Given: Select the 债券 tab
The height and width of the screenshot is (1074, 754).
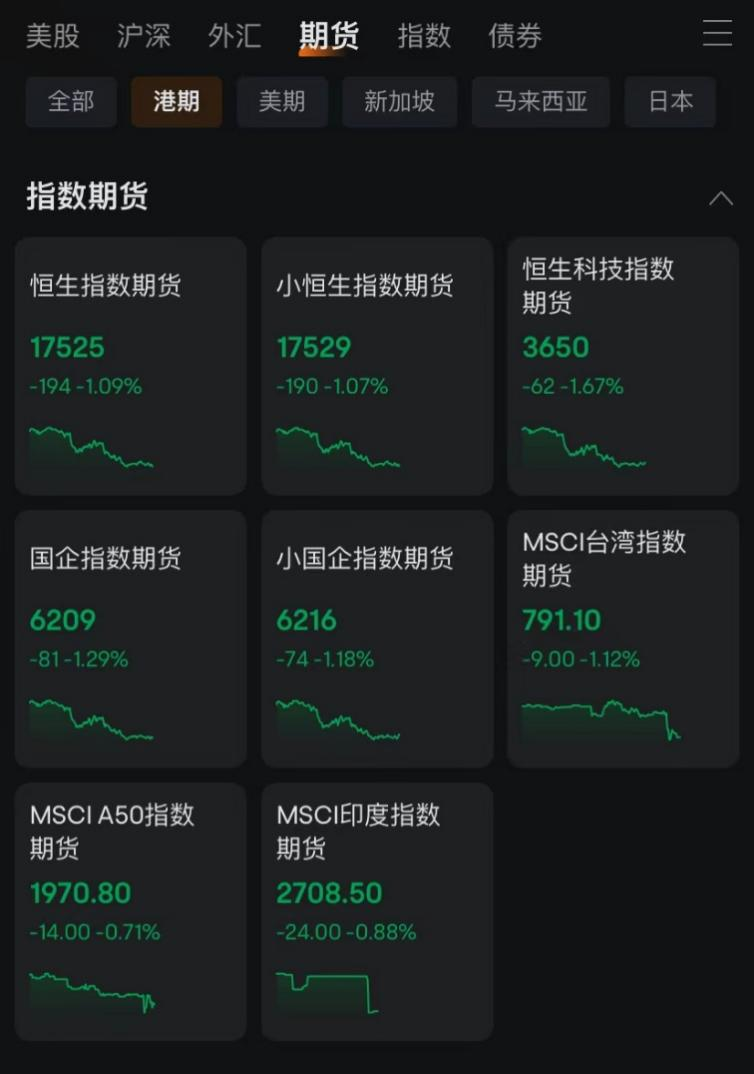Looking at the screenshot, I should point(515,36).
